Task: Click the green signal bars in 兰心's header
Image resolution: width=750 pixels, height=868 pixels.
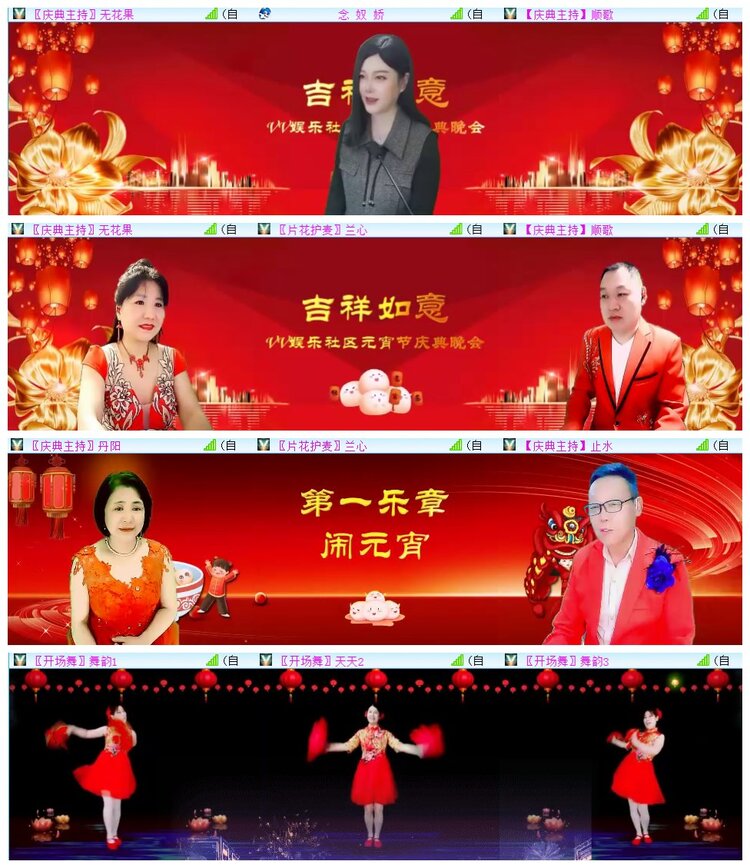Action: click(x=455, y=229)
